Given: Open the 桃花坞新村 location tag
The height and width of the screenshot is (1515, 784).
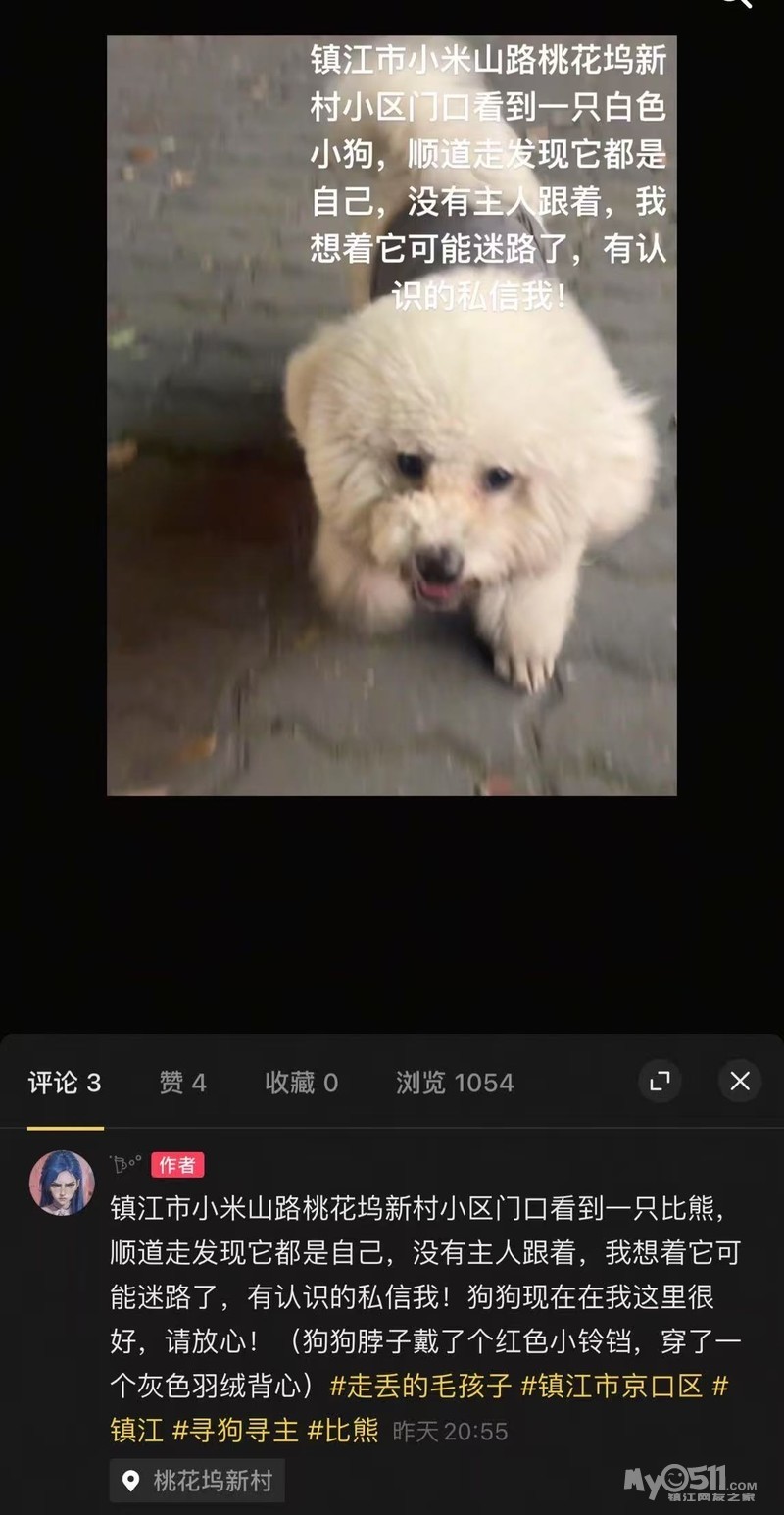Looking at the screenshot, I should 197,1481.
